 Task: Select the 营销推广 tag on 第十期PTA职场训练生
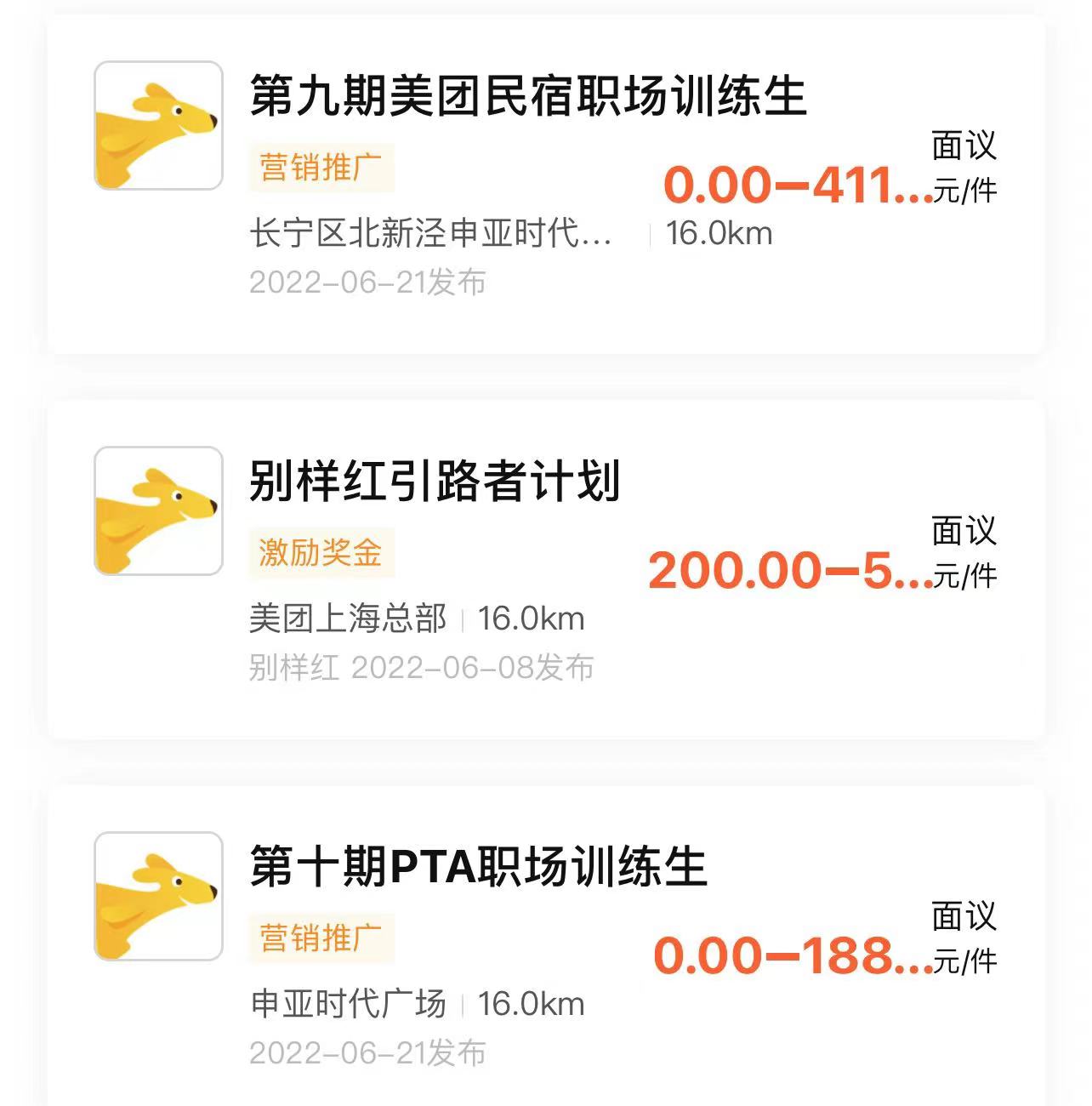[321, 936]
